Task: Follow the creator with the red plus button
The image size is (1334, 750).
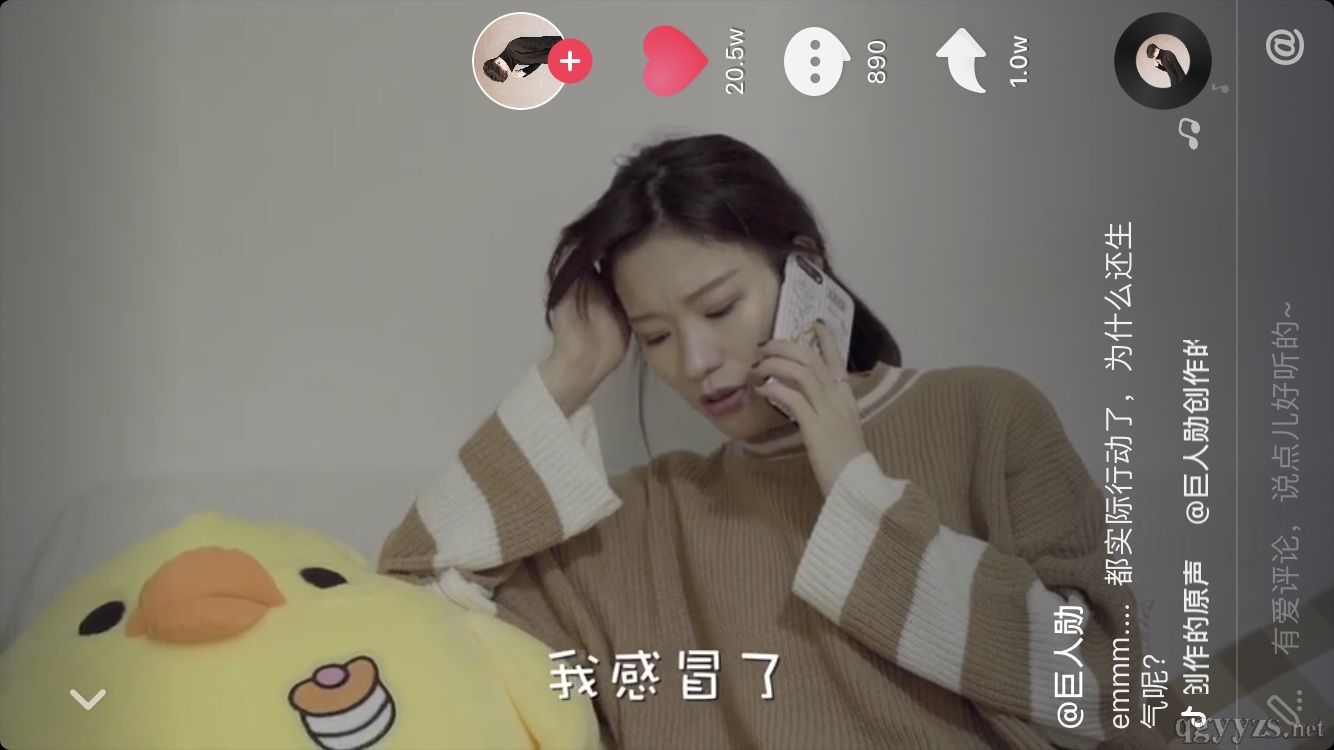Action: [570, 61]
